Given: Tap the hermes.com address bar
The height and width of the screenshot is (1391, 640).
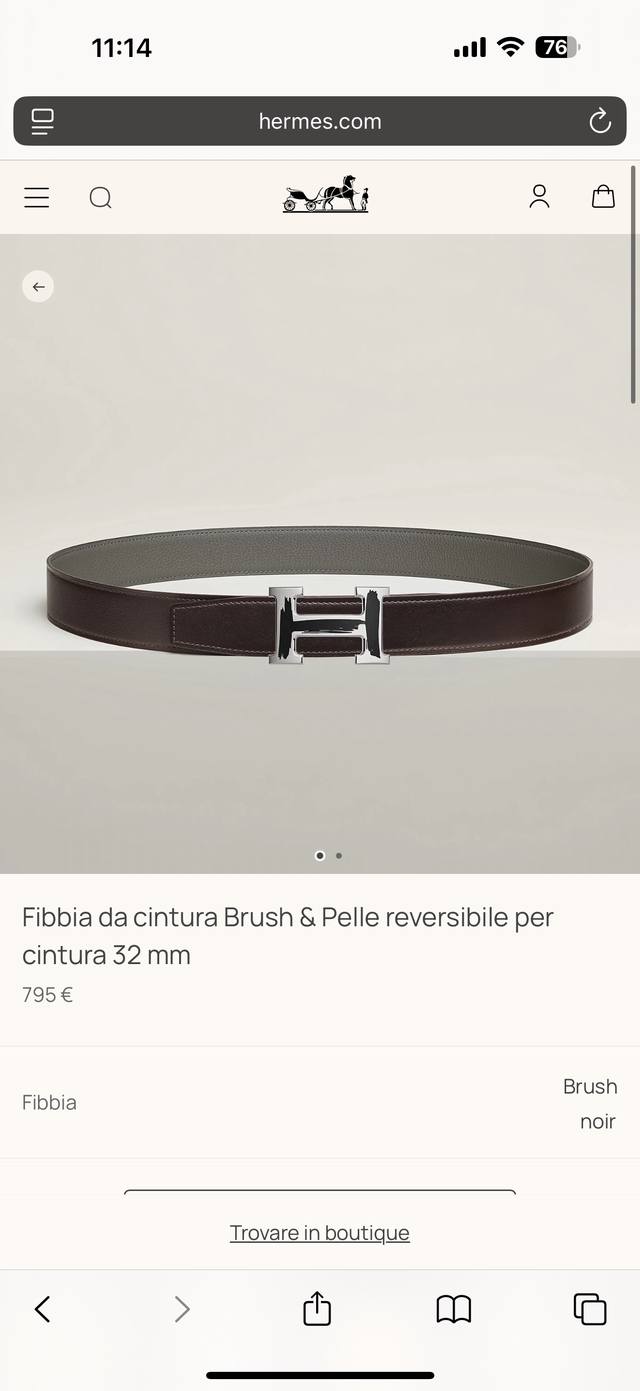Looking at the screenshot, I should point(320,122).
